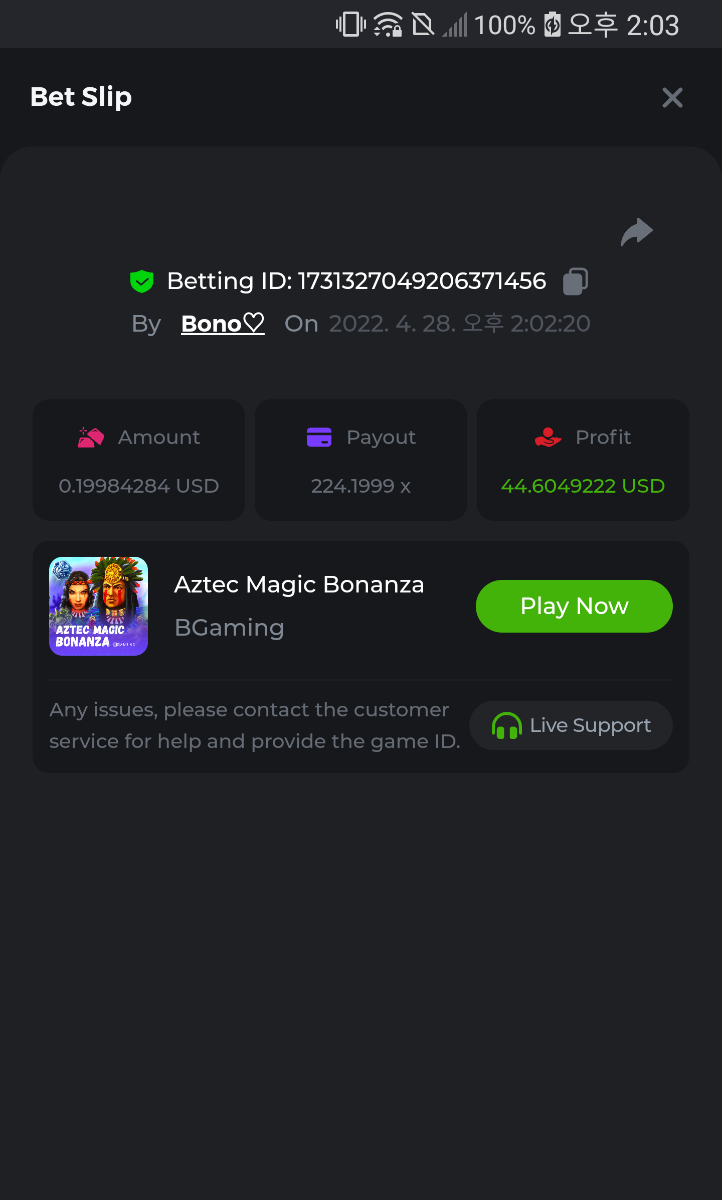Tap Play Now for Aztec Magic Bonanza
This screenshot has height=1200, width=722.
click(x=574, y=606)
